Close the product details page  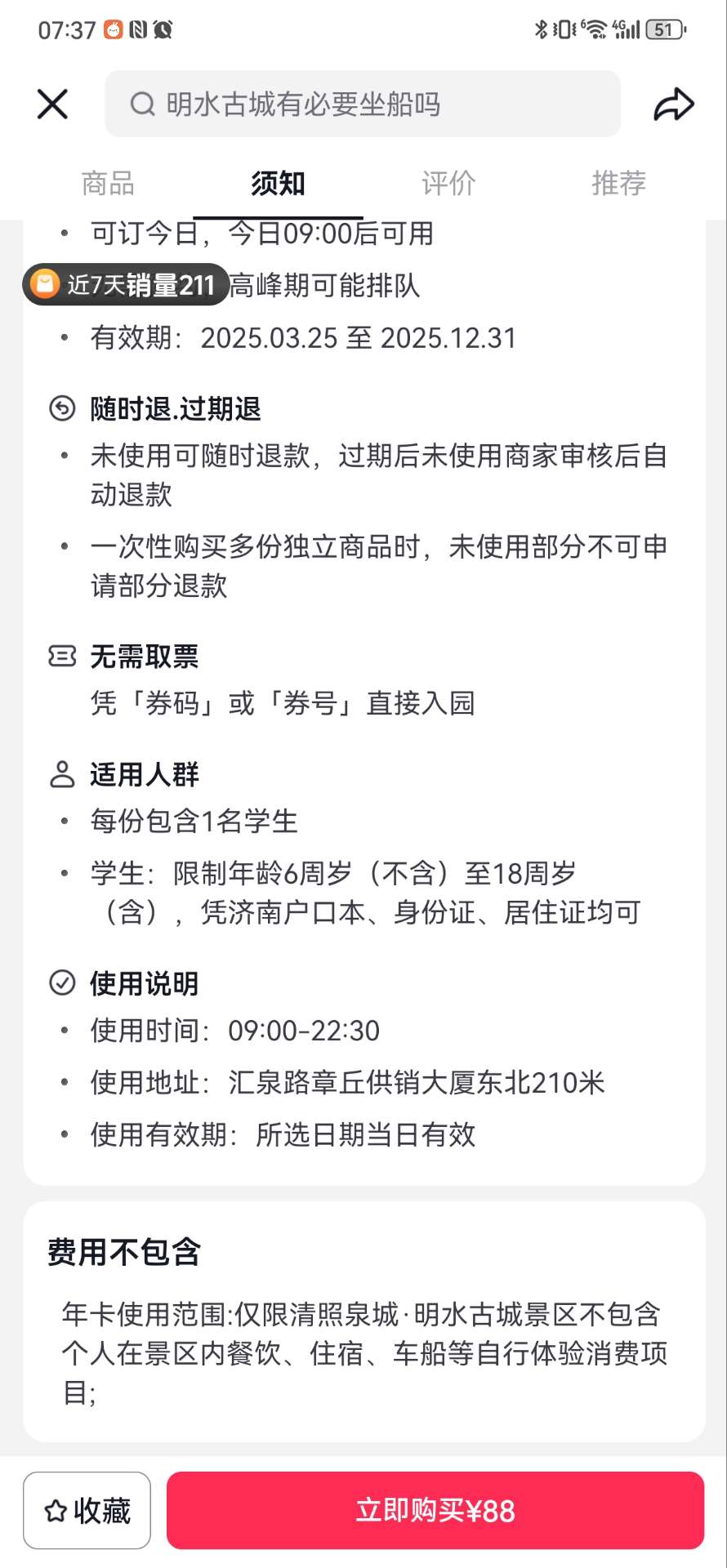(x=52, y=105)
